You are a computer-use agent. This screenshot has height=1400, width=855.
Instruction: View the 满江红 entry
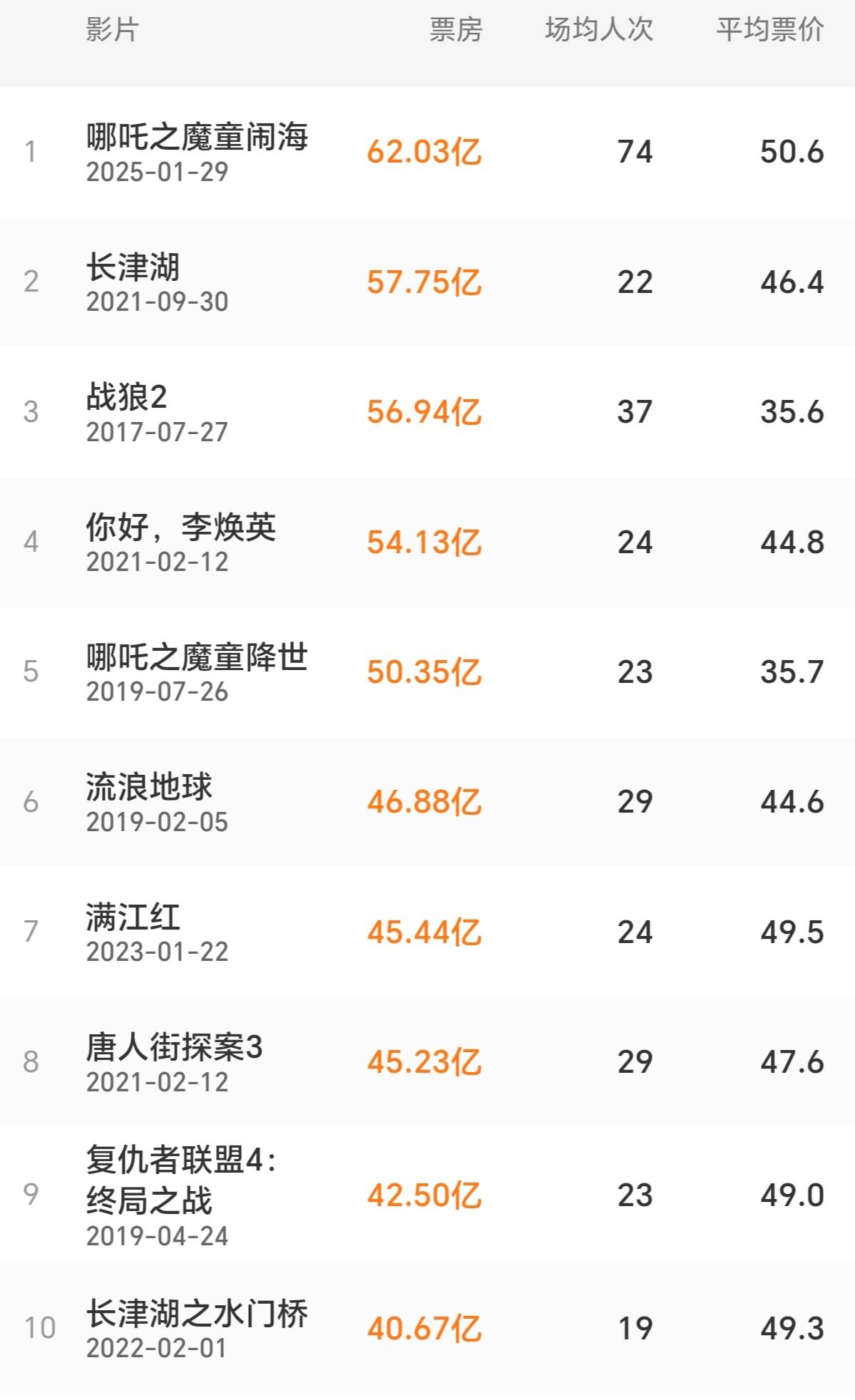tap(133, 917)
